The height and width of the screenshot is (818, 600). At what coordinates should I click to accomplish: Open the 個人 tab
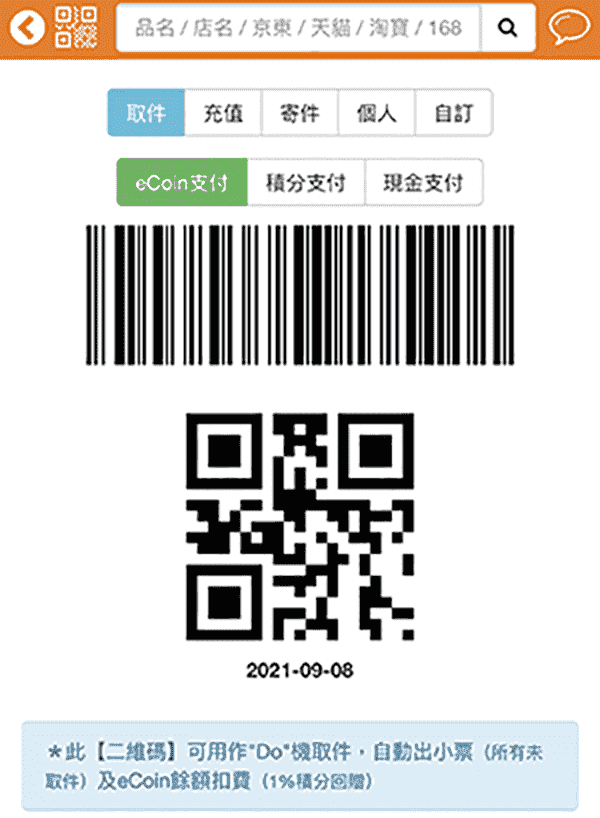(x=376, y=113)
